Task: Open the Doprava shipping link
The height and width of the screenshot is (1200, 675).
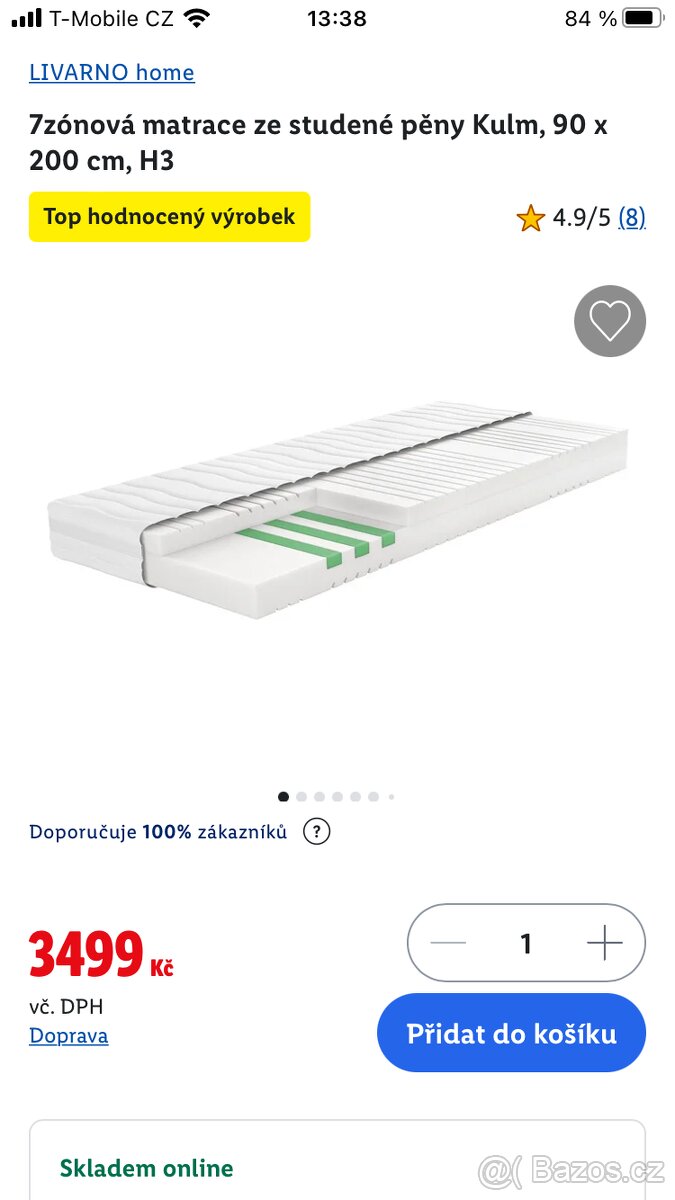Action: [x=68, y=1035]
